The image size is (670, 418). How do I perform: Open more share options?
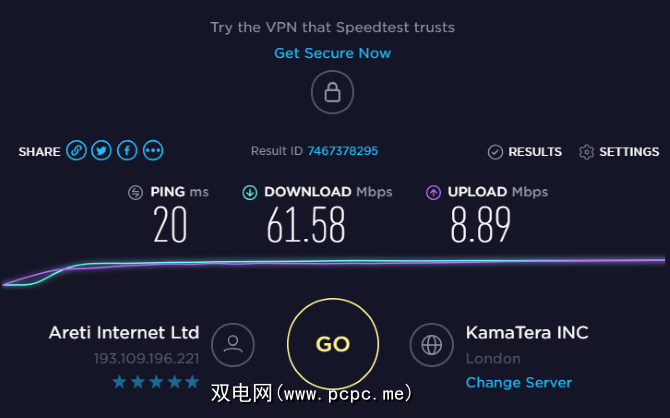pos(152,151)
